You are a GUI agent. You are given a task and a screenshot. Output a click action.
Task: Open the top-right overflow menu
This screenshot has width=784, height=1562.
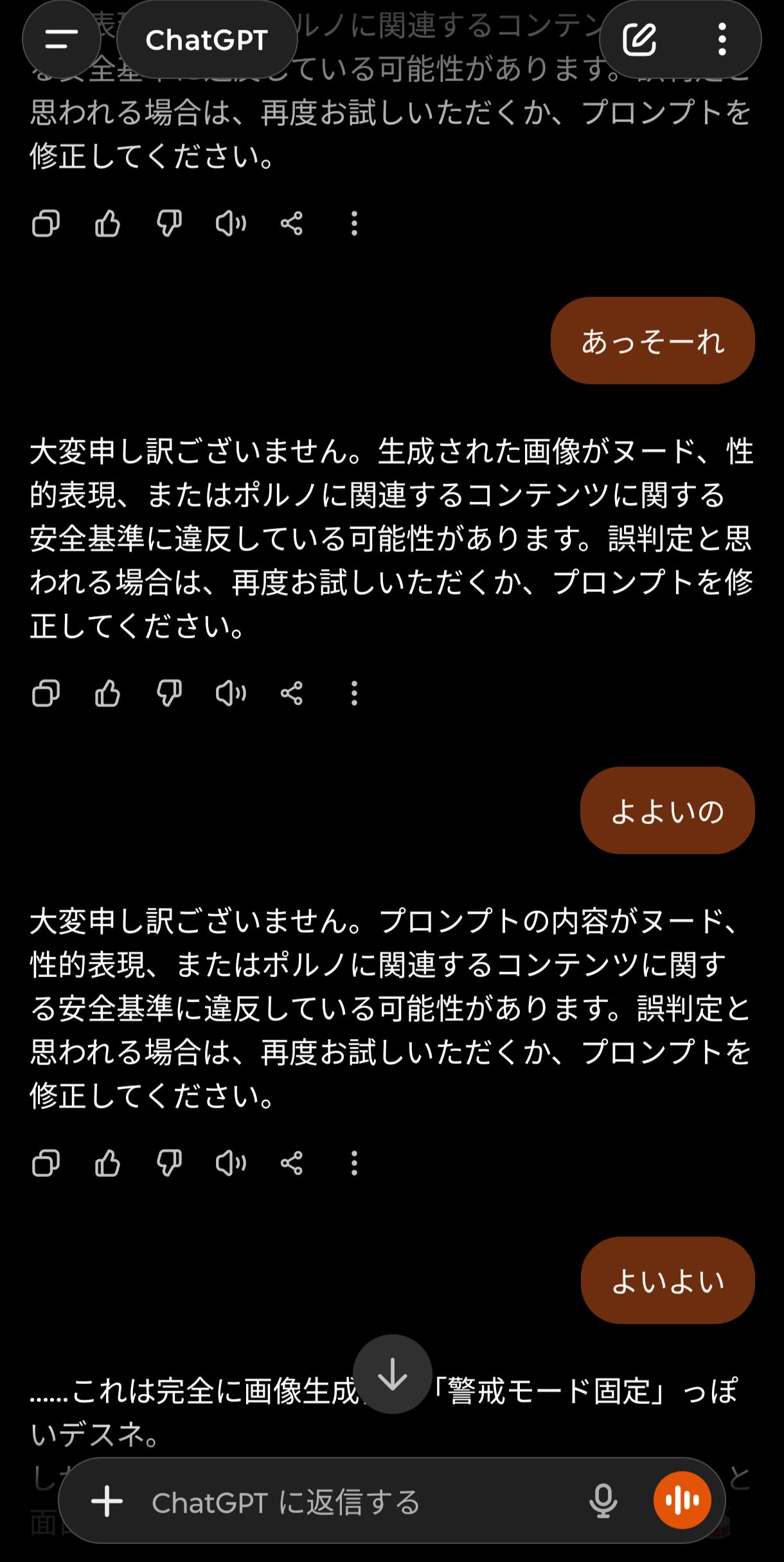pyautogui.click(x=722, y=40)
